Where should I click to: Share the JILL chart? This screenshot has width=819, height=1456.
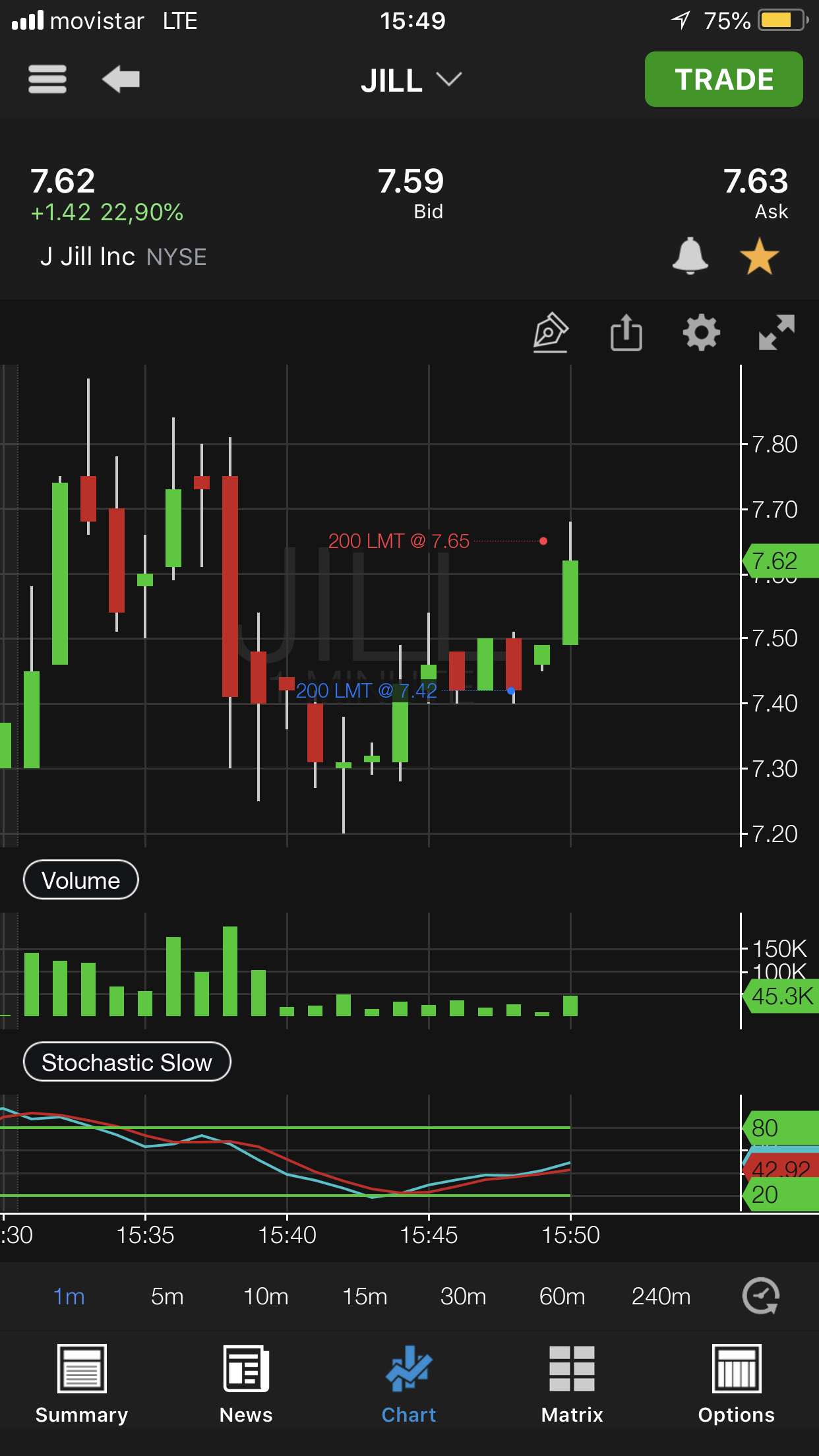tap(626, 332)
